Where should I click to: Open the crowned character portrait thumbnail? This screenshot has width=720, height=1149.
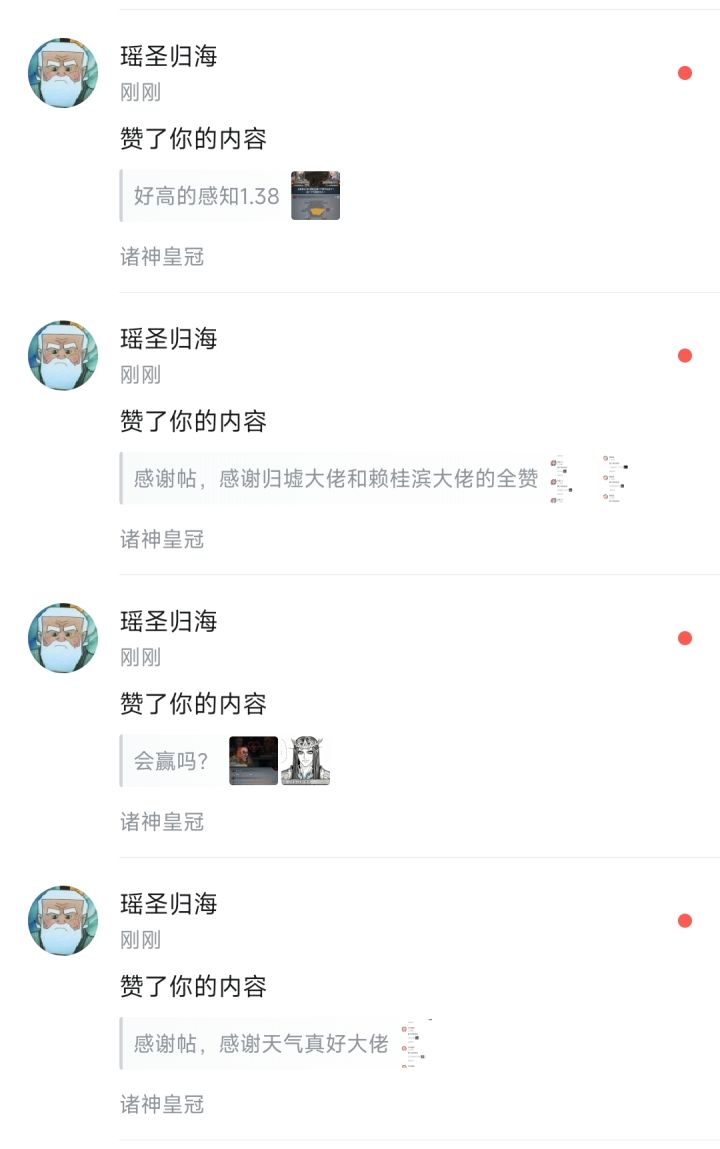point(307,761)
